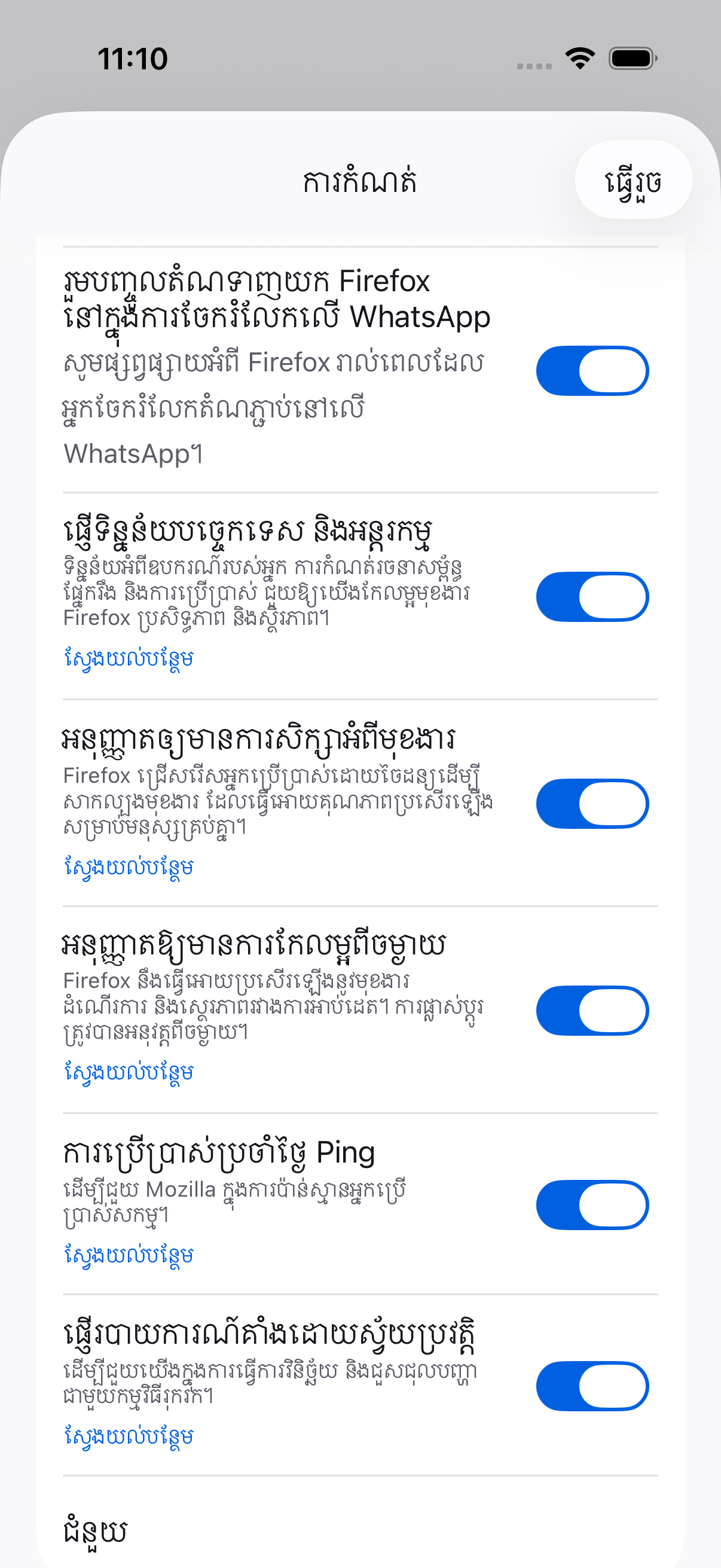Viewport: 721px width, 1568px height.
Task: Open learn more under crash reports setting
Action: tap(129, 1435)
